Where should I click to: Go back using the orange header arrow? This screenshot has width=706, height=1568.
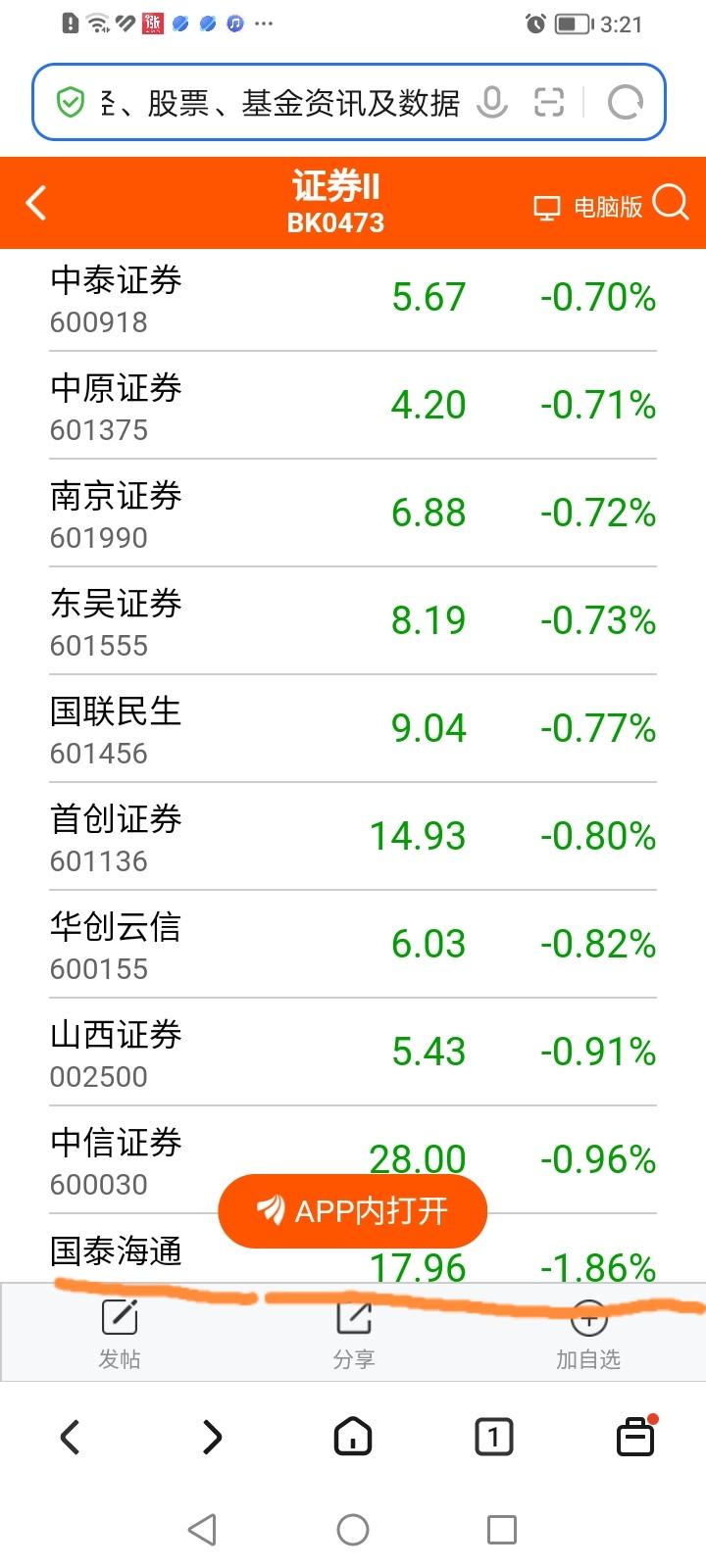coord(36,204)
